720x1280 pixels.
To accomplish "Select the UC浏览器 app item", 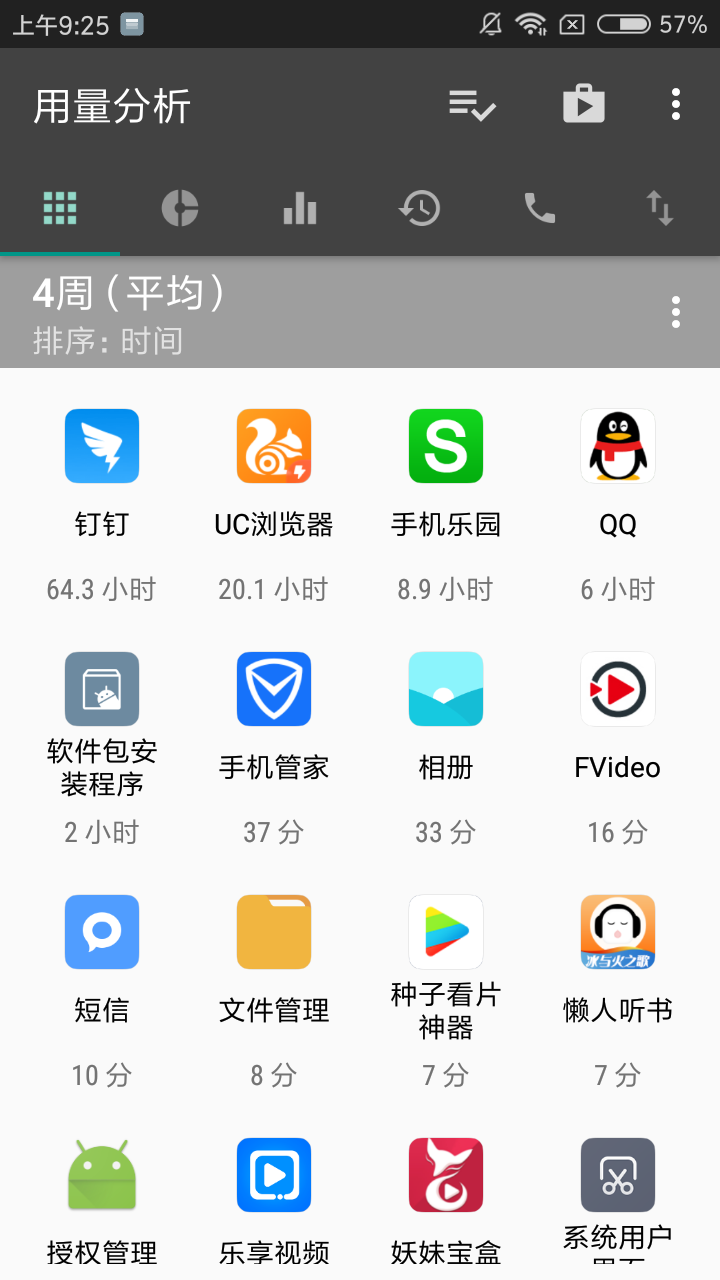I will coord(274,506).
